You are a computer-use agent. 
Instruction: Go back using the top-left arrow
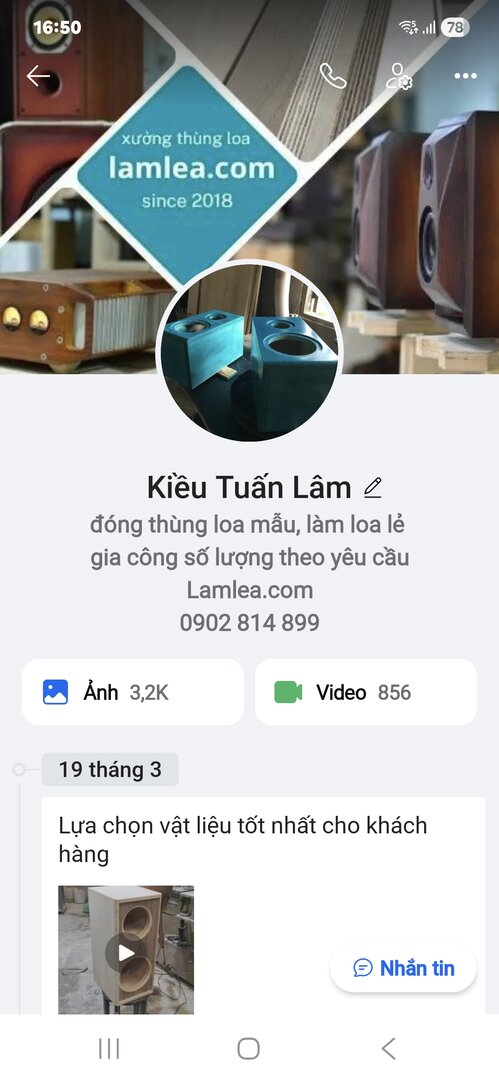[39, 76]
